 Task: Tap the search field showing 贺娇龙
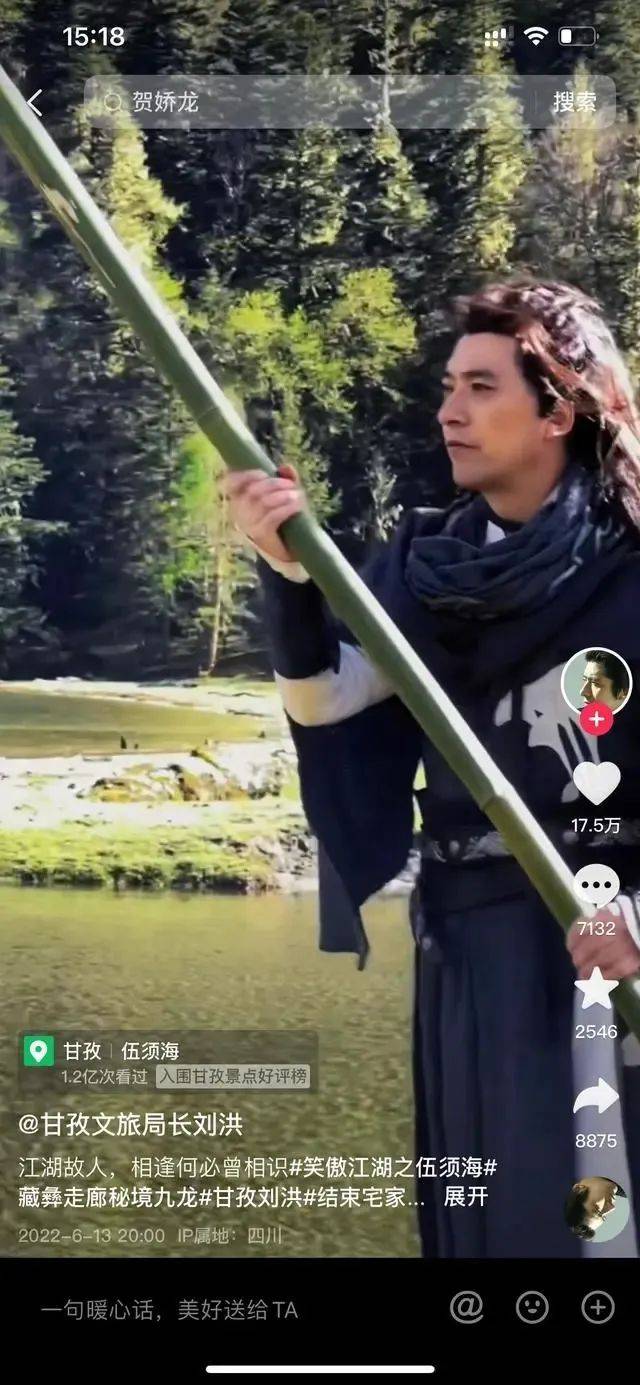320,102
